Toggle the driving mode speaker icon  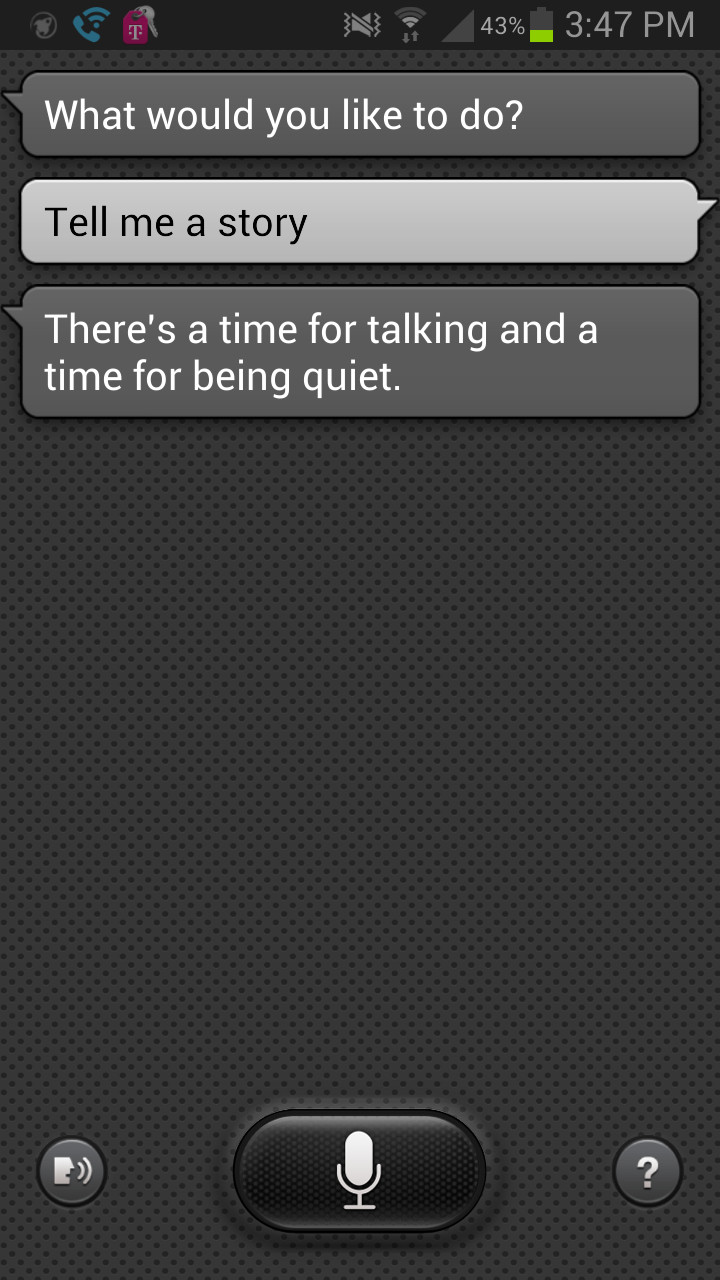(72, 1171)
